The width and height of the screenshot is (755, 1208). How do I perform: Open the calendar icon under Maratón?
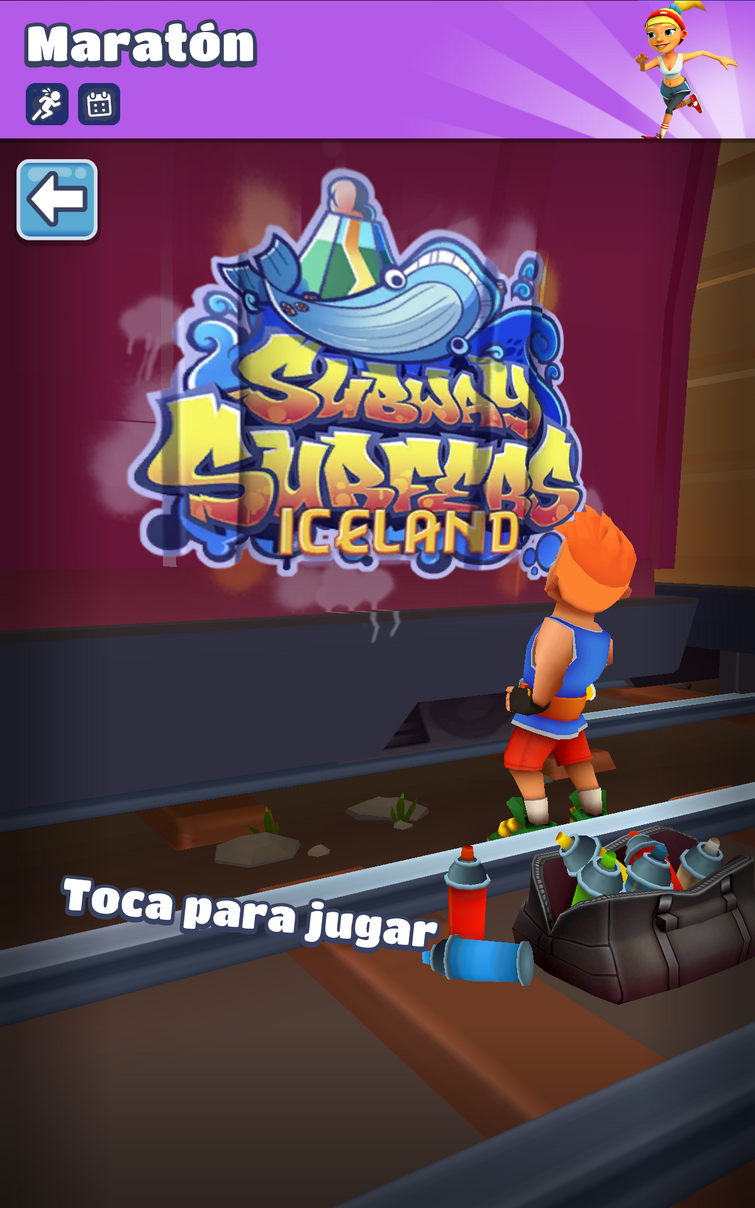[x=99, y=104]
